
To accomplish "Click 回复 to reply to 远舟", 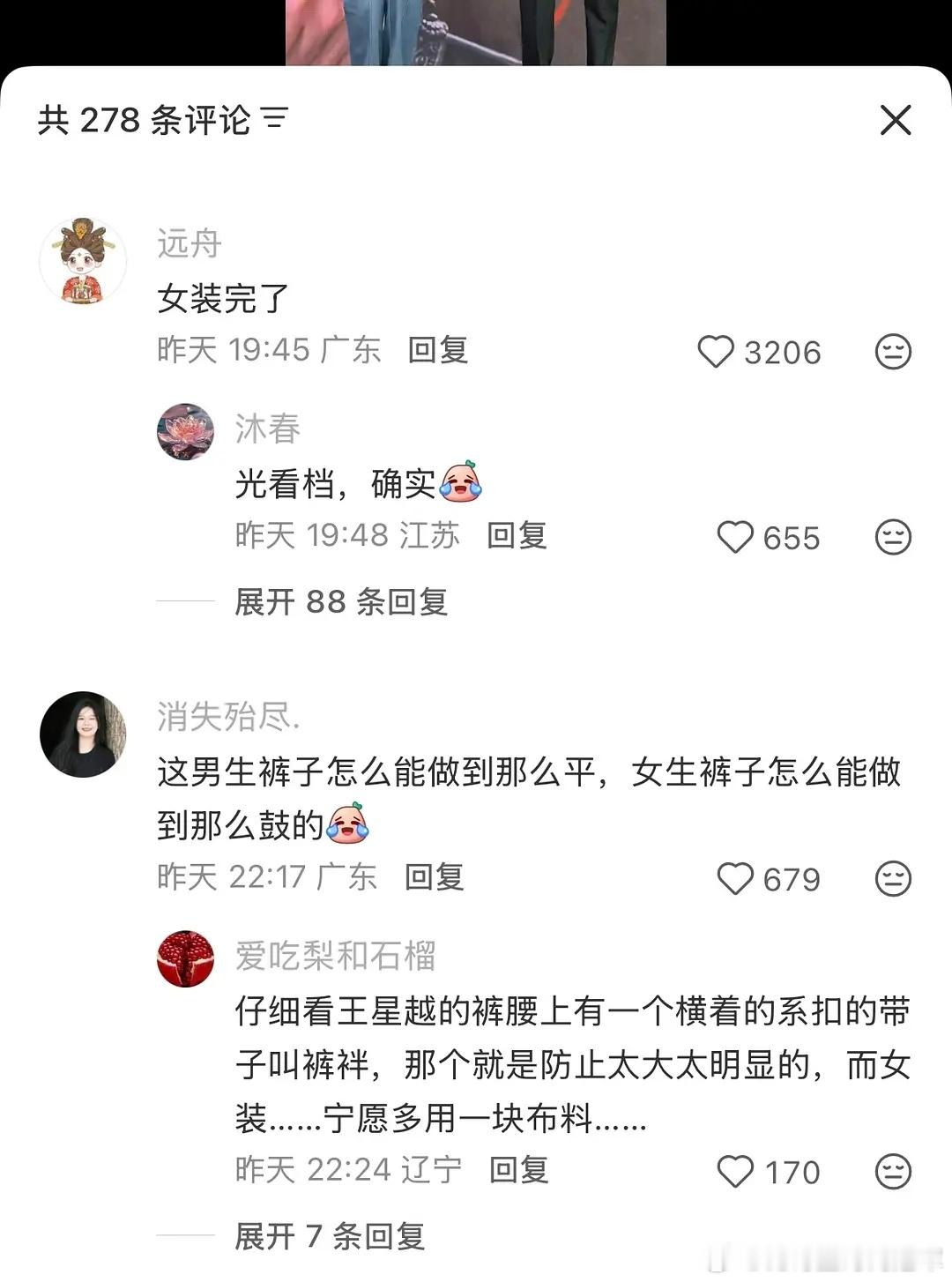I will (436, 350).
